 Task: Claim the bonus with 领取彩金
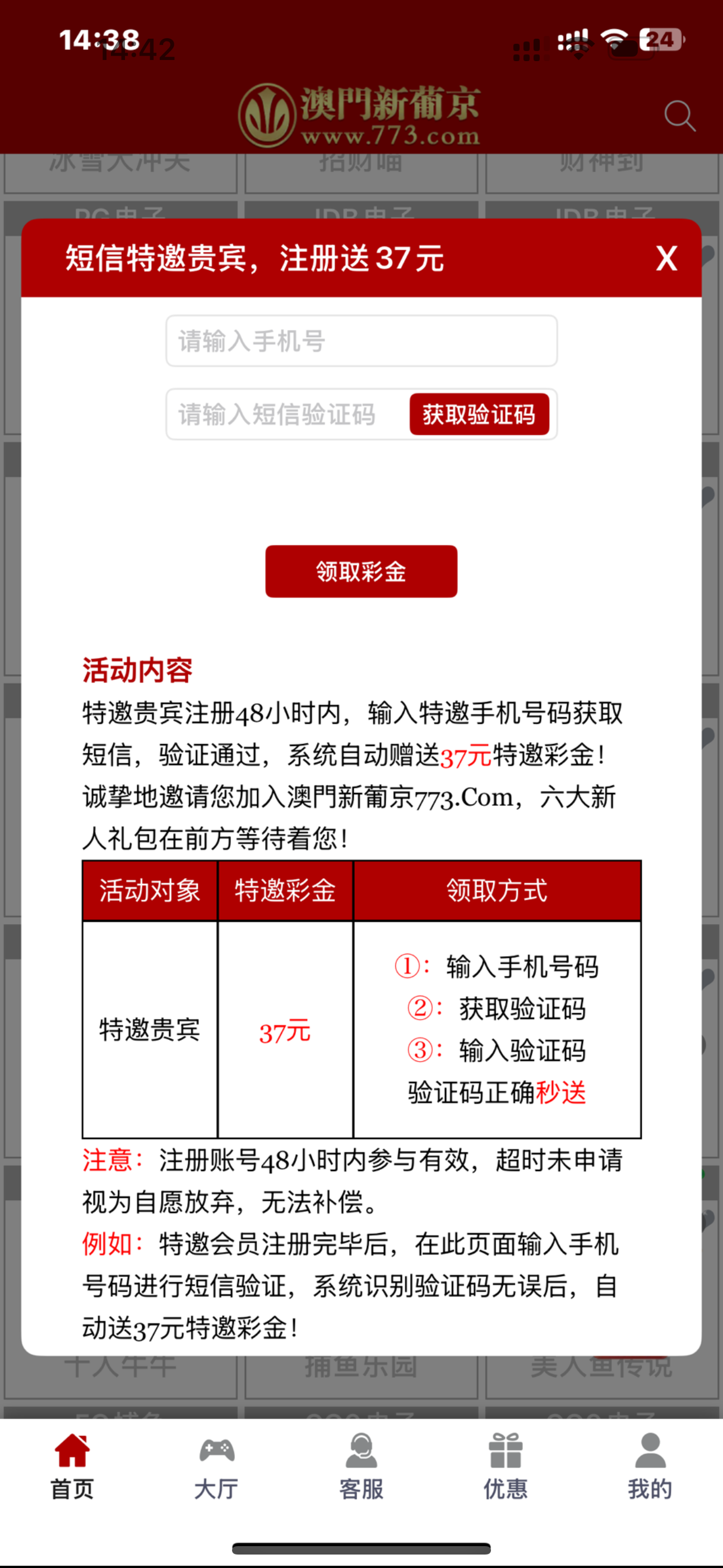[361, 571]
